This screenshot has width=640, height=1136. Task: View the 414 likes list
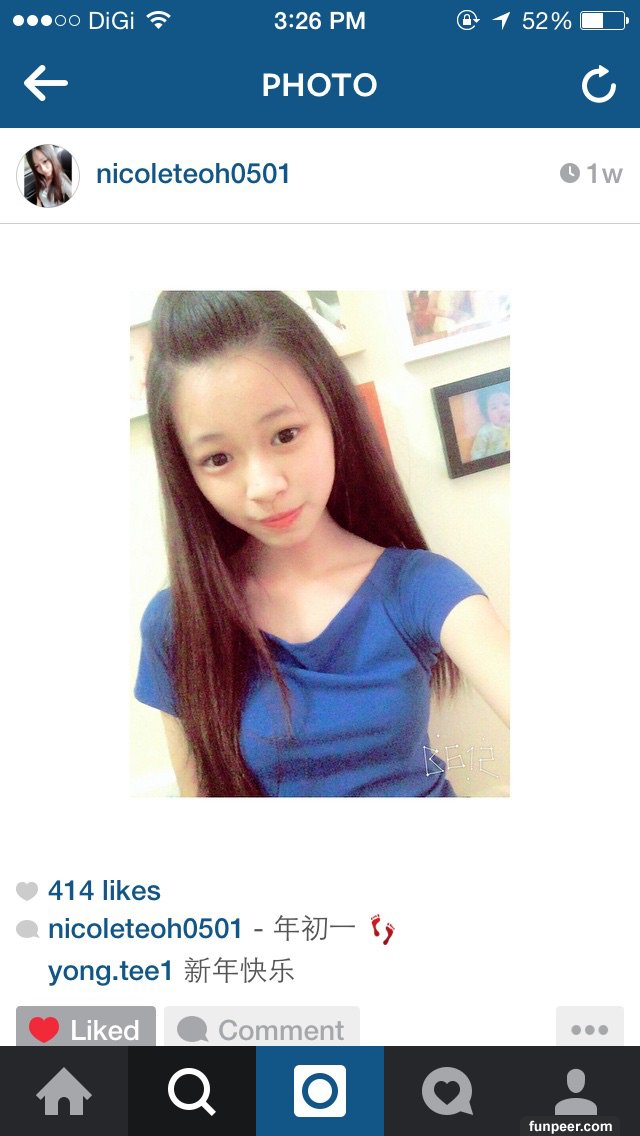click(104, 890)
